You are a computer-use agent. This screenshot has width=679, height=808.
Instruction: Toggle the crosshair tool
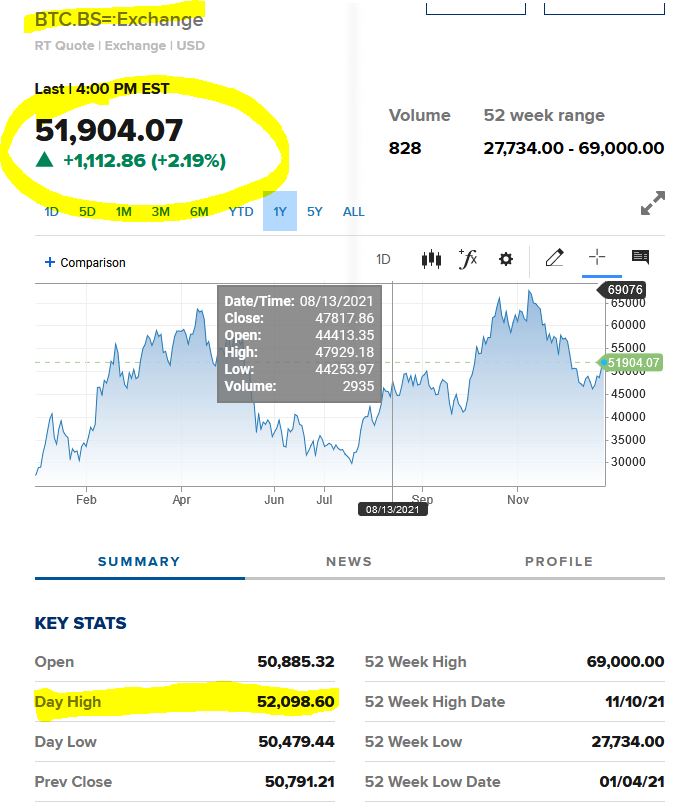pyautogui.click(x=597, y=258)
